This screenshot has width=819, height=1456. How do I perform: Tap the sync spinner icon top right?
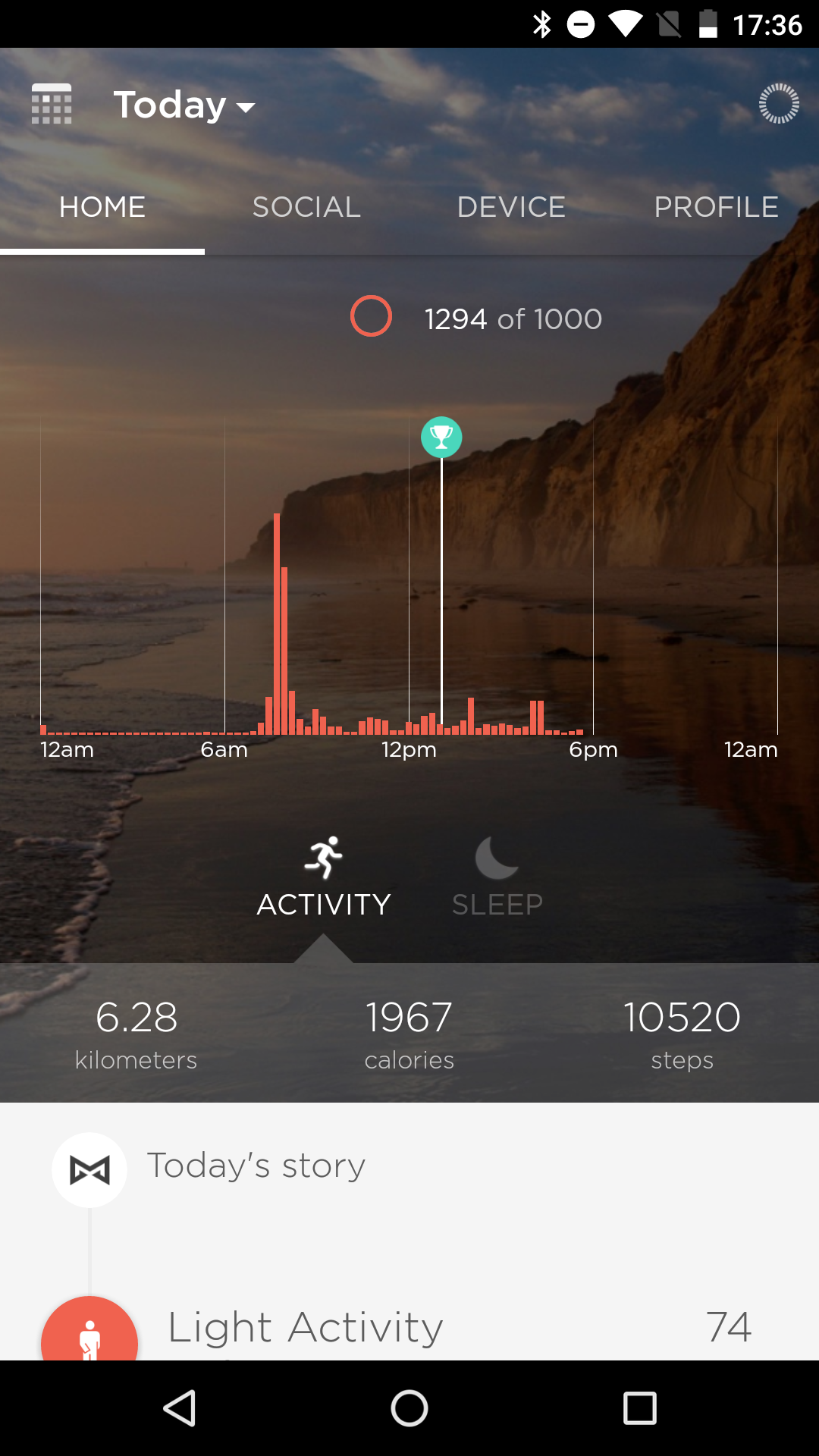[x=778, y=103]
